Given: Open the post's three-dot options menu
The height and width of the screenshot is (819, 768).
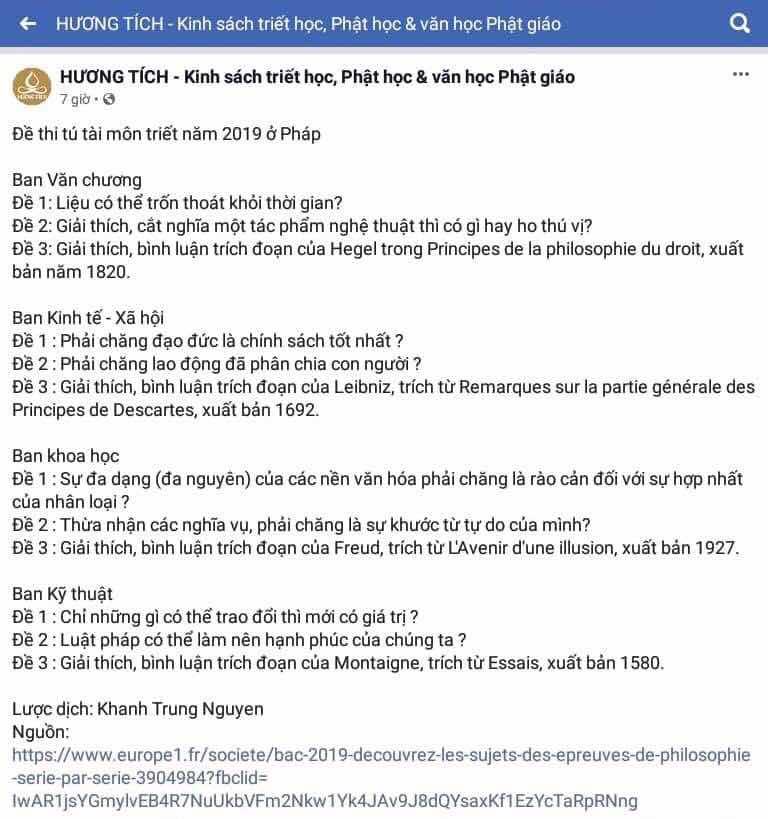Looking at the screenshot, I should tap(740, 75).
